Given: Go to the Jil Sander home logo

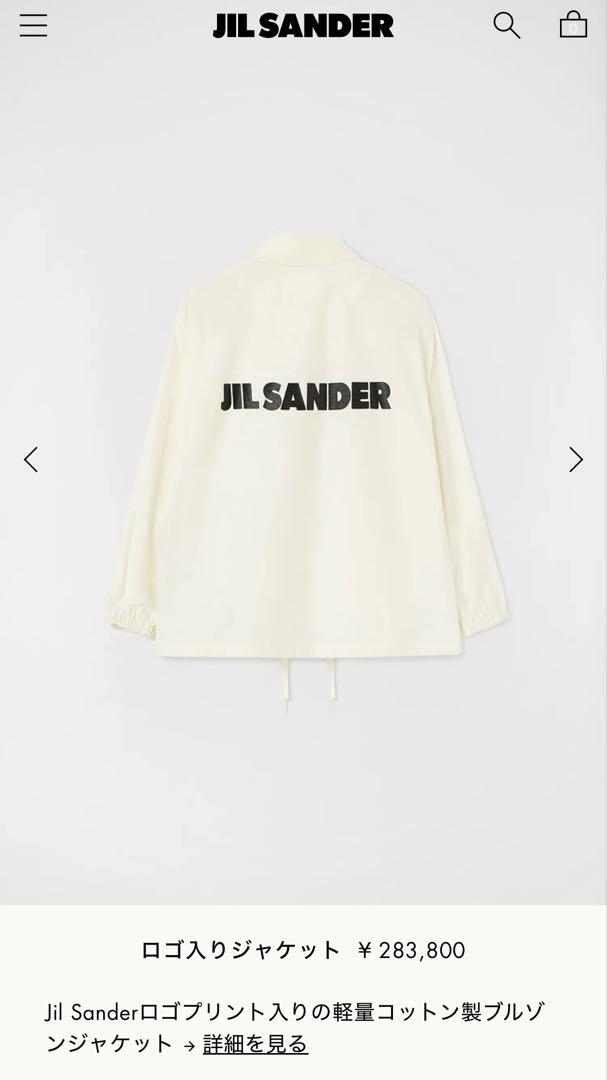Looking at the screenshot, I should [x=303, y=26].
